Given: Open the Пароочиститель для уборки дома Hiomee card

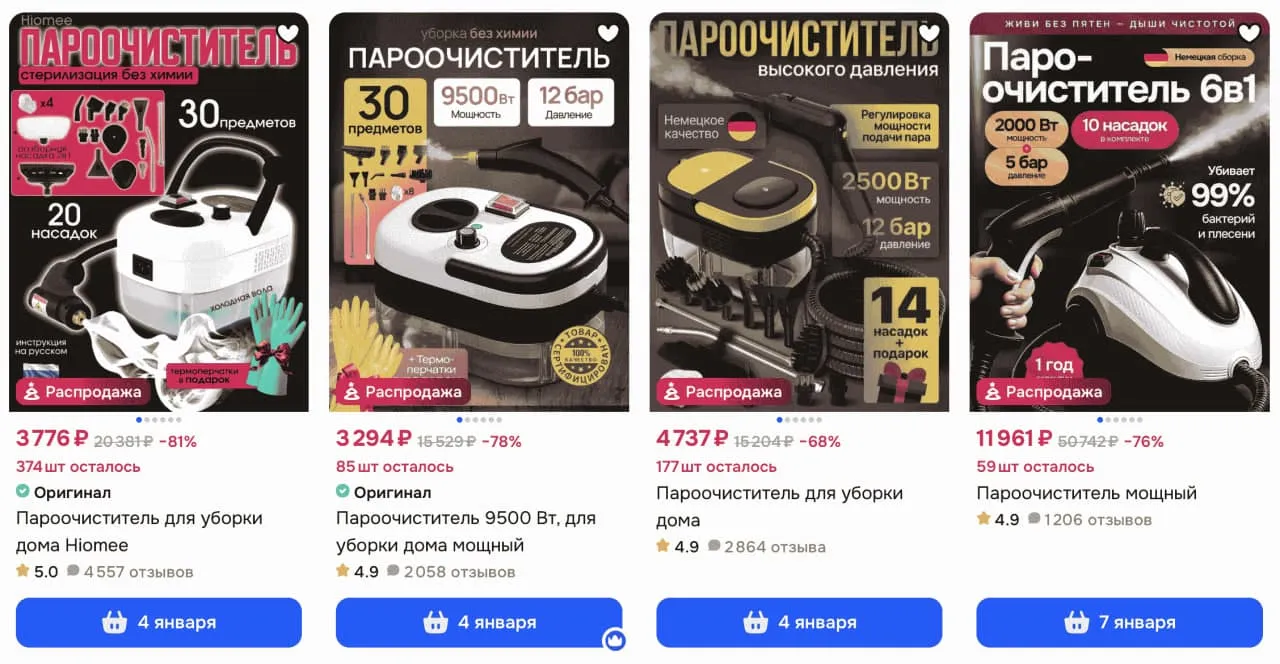Looking at the screenshot, I should point(139,532).
